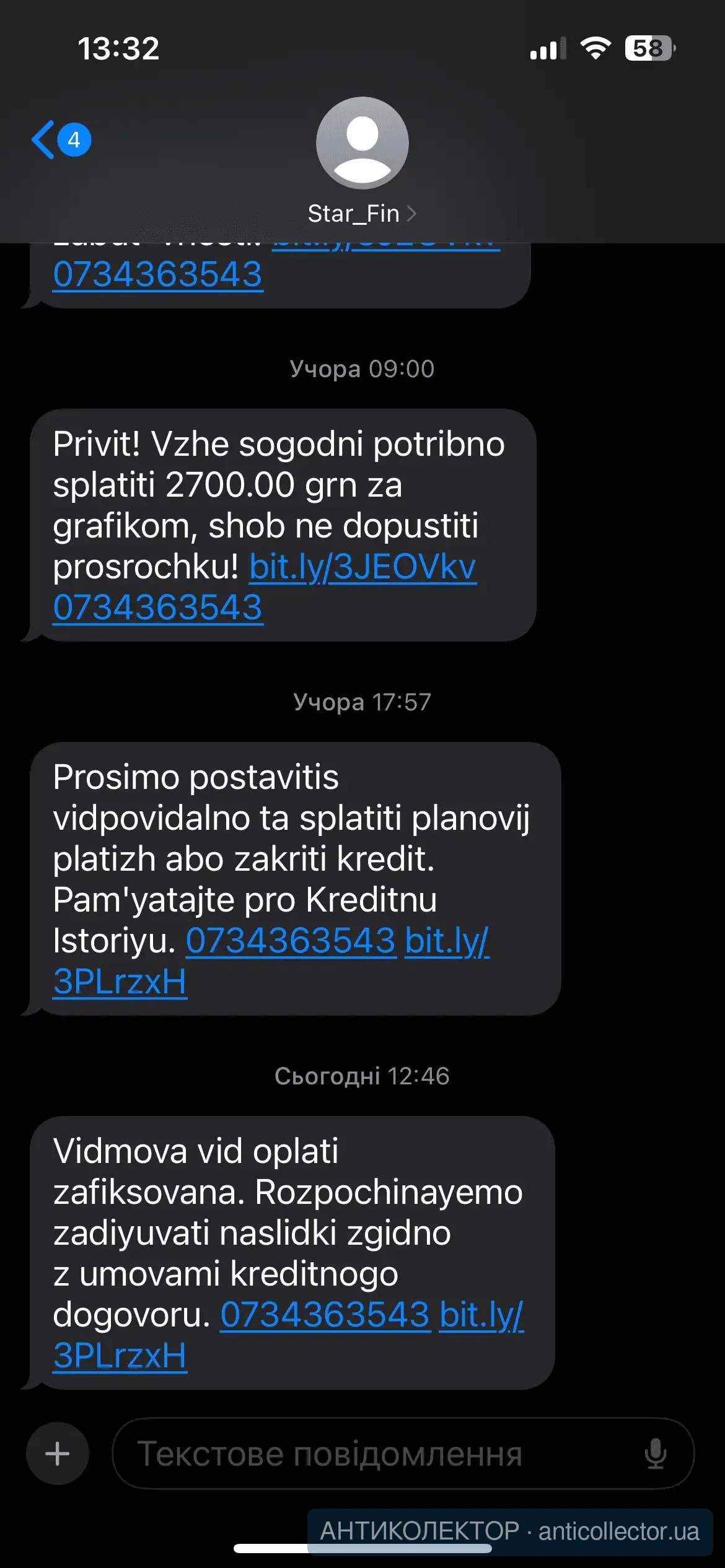The height and width of the screenshot is (1568, 725).
Task: Open the bit.ly/3JEOVkv link in 2700.00 grn message
Action: click(362, 567)
